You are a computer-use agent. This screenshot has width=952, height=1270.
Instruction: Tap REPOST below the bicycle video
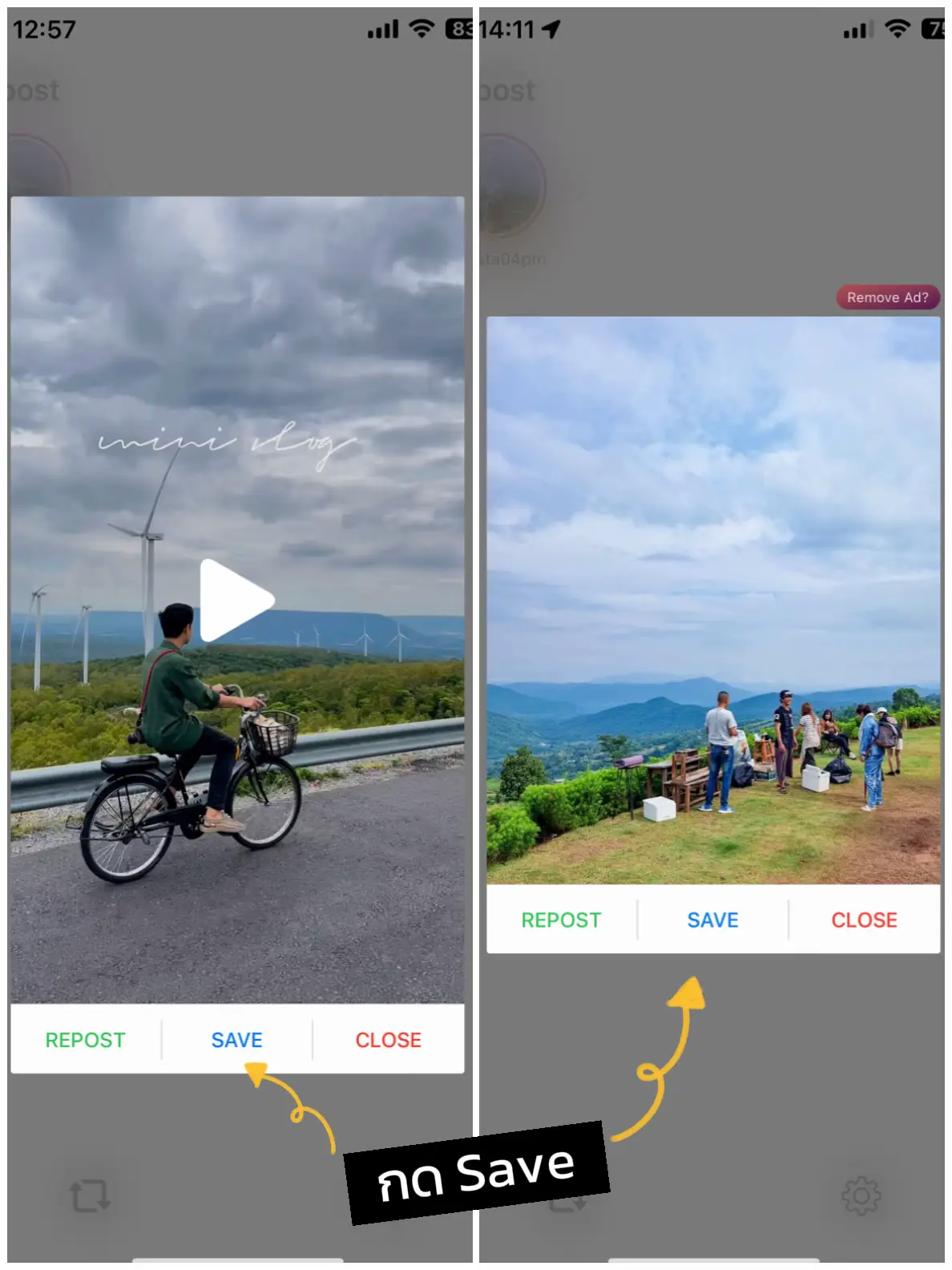(x=85, y=1039)
